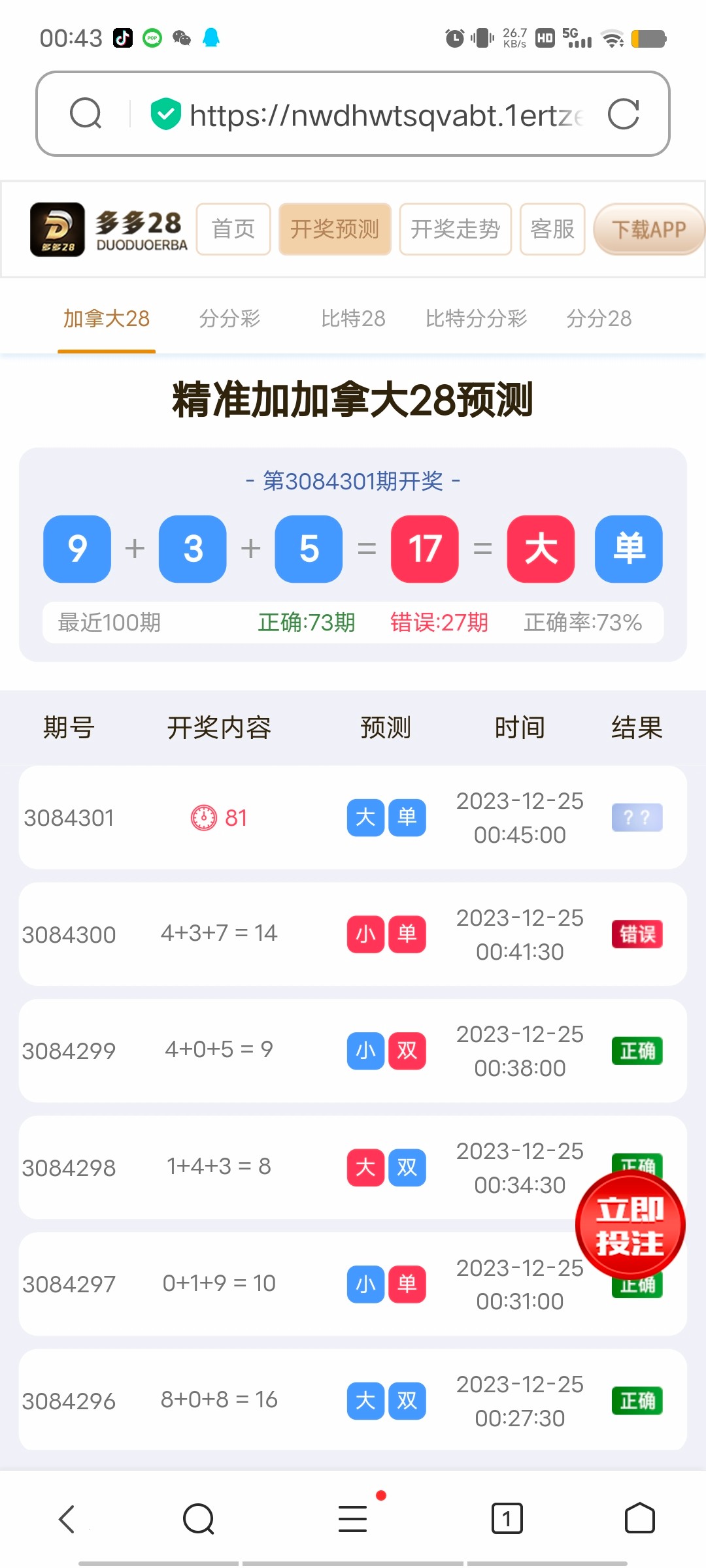Open search from the bottom browser bar

click(x=199, y=1519)
